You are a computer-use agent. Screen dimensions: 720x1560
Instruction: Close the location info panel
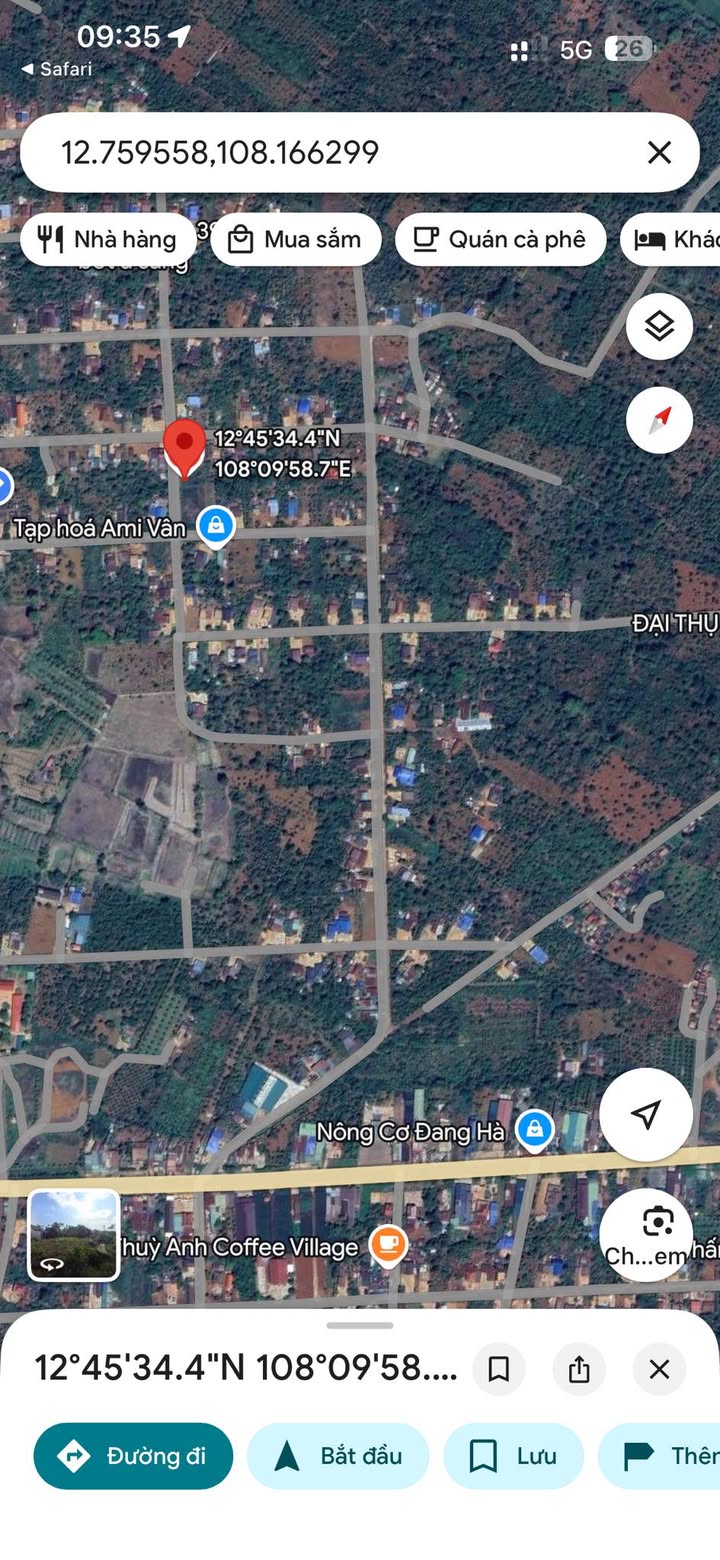[x=659, y=1369]
